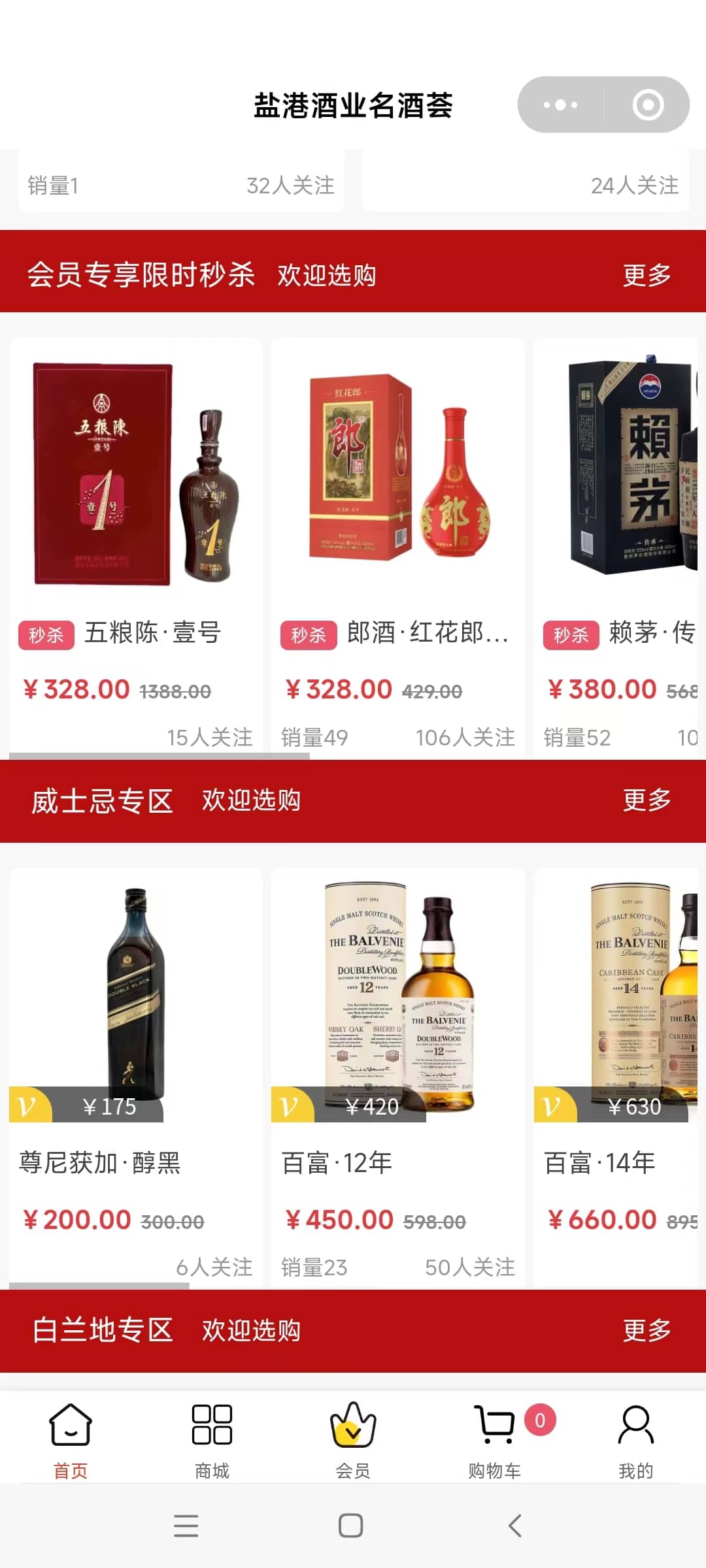
Task: Close the mini program with circle icon
Action: 648,105
